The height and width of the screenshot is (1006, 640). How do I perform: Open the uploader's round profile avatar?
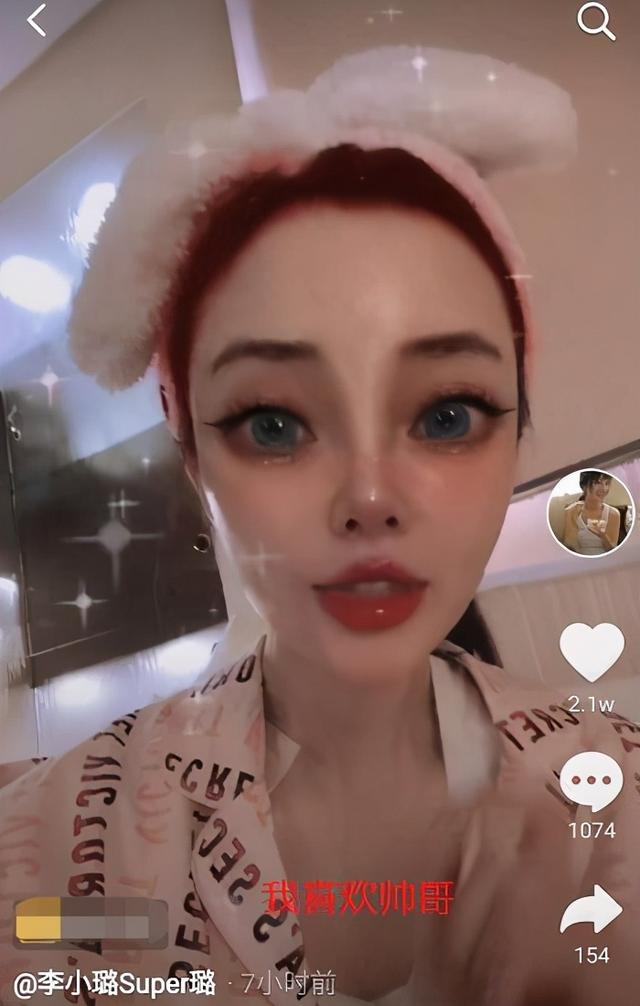pyautogui.click(x=590, y=513)
